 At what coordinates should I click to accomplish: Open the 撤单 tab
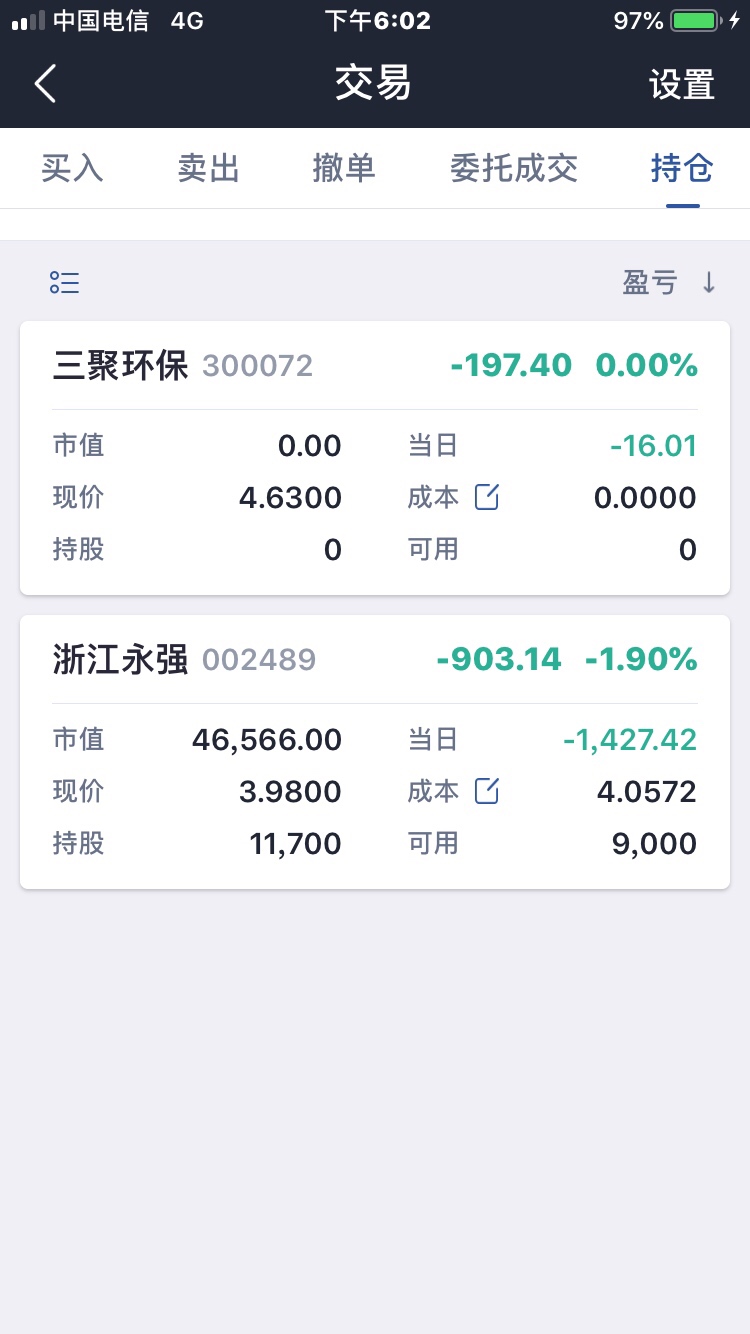click(344, 168)
